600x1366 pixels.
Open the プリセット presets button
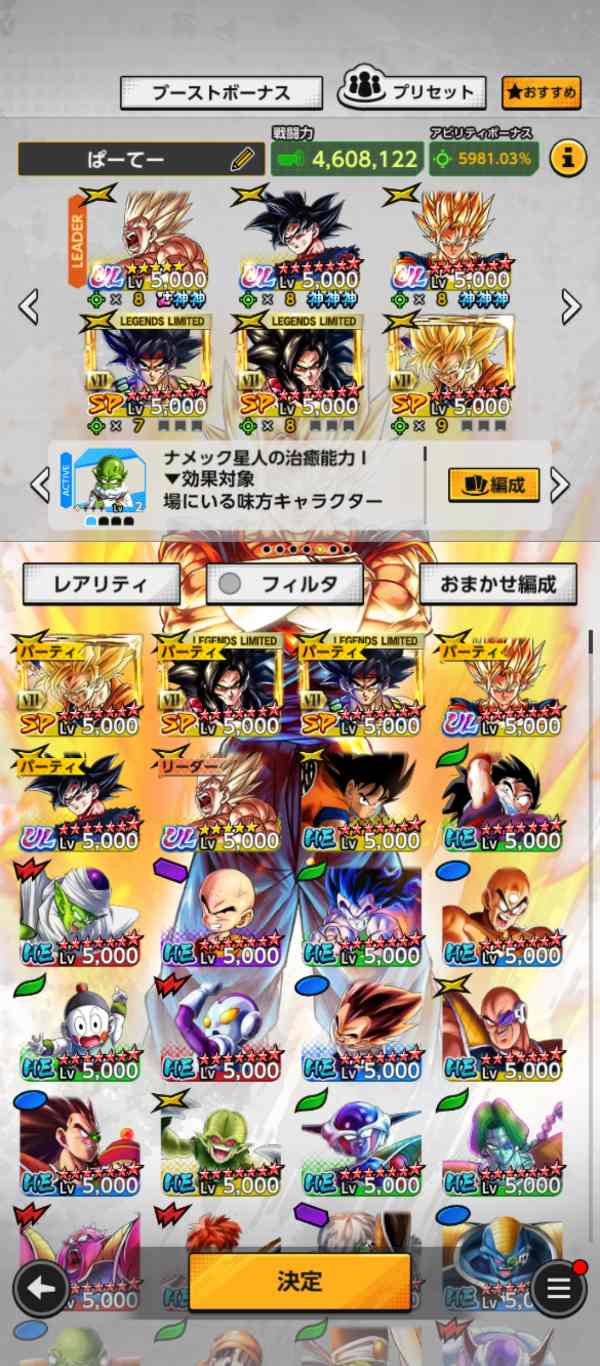(x=412, y=91)
